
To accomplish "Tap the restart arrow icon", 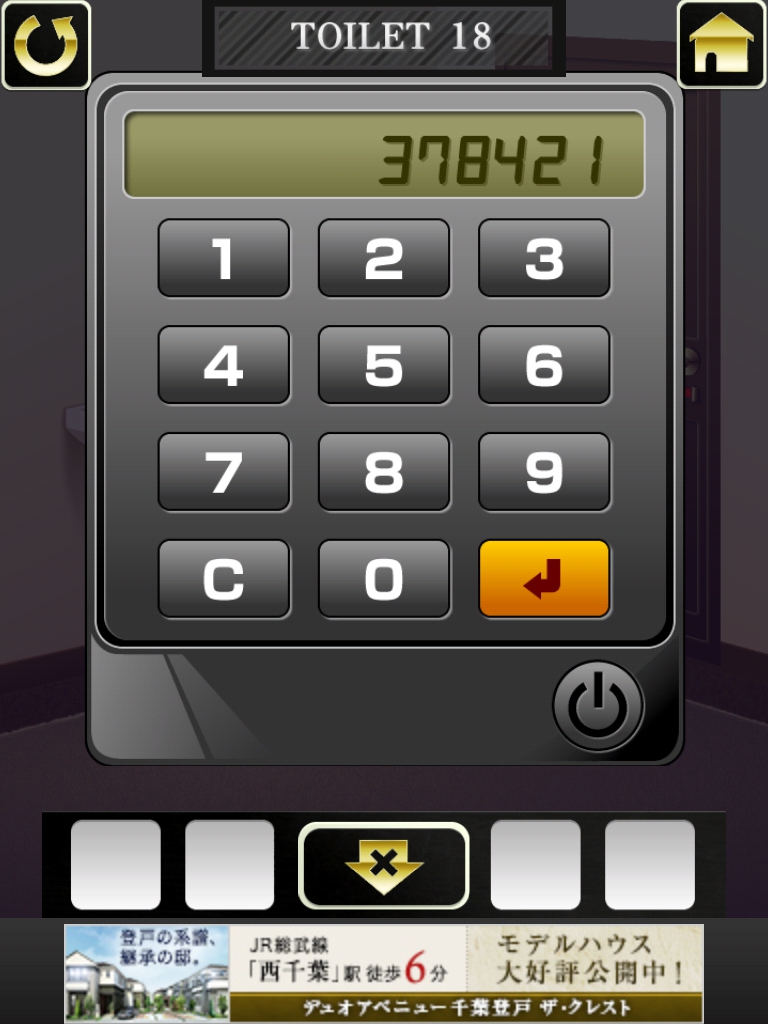I will tap(46, 45).
